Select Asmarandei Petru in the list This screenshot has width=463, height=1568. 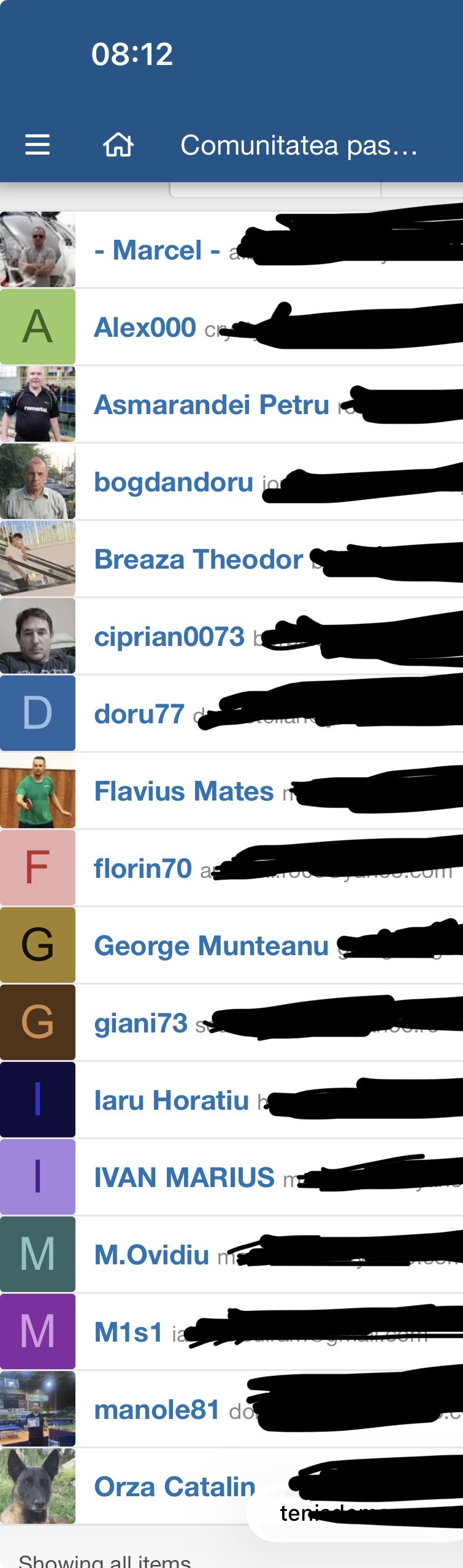coord(212,405)
